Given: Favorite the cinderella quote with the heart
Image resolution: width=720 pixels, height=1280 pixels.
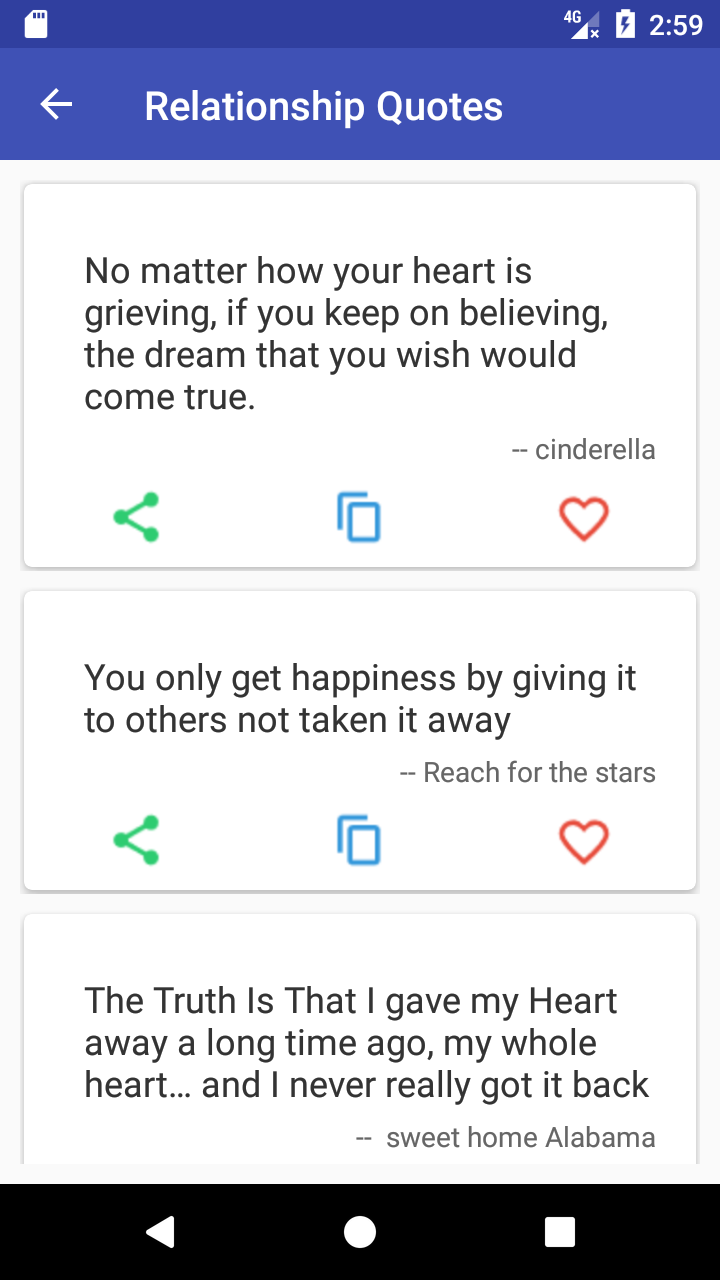Looking at the screenshot, I should 583,518.
